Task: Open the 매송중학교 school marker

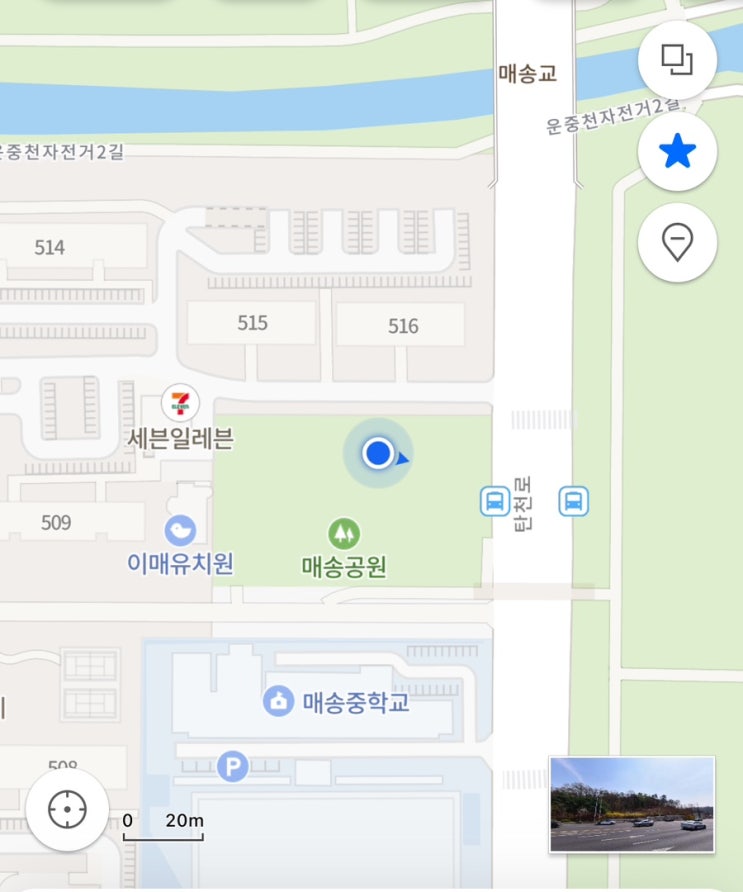Action: [278, 701]
